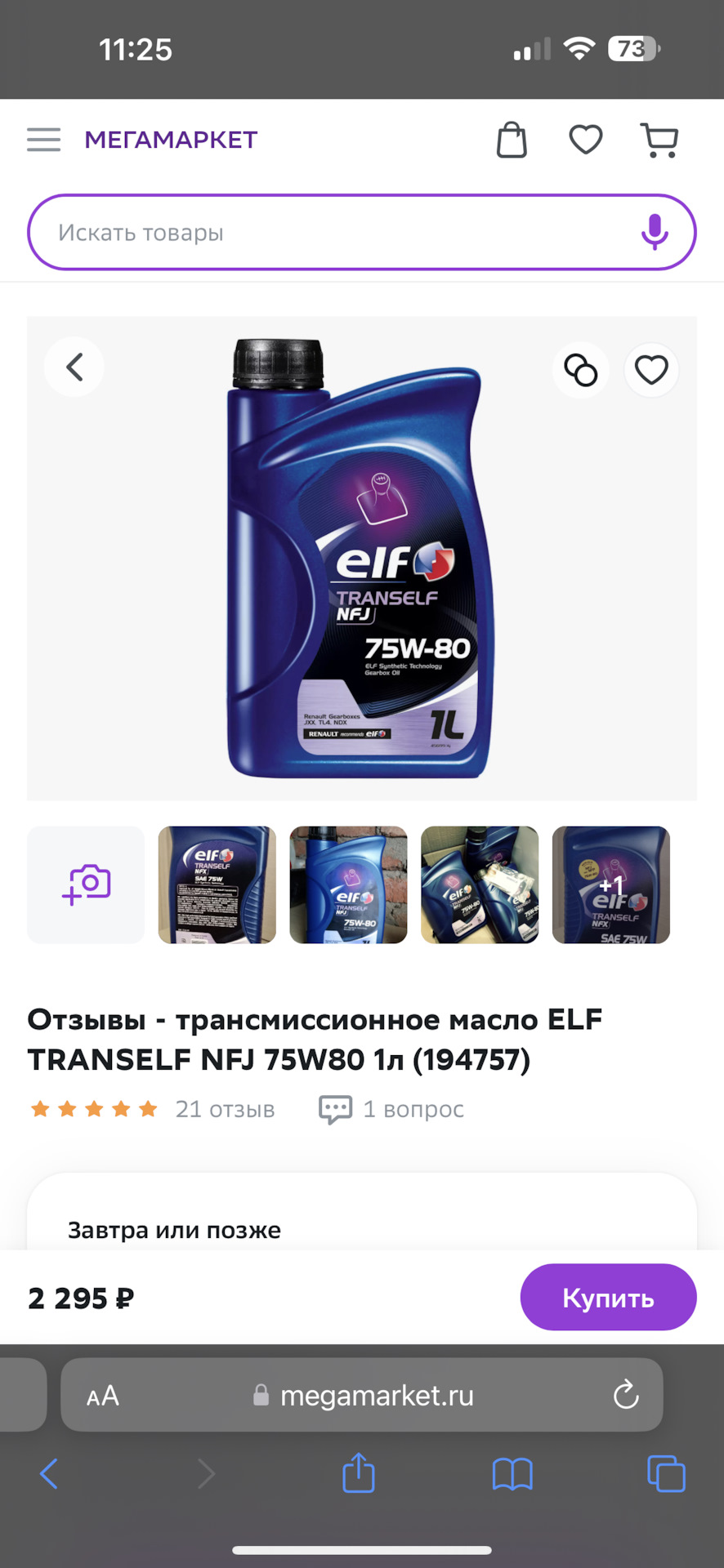This screenshot has width=724, height=1568.
Task: Open the hamburger menu
Action: point(44,140)
